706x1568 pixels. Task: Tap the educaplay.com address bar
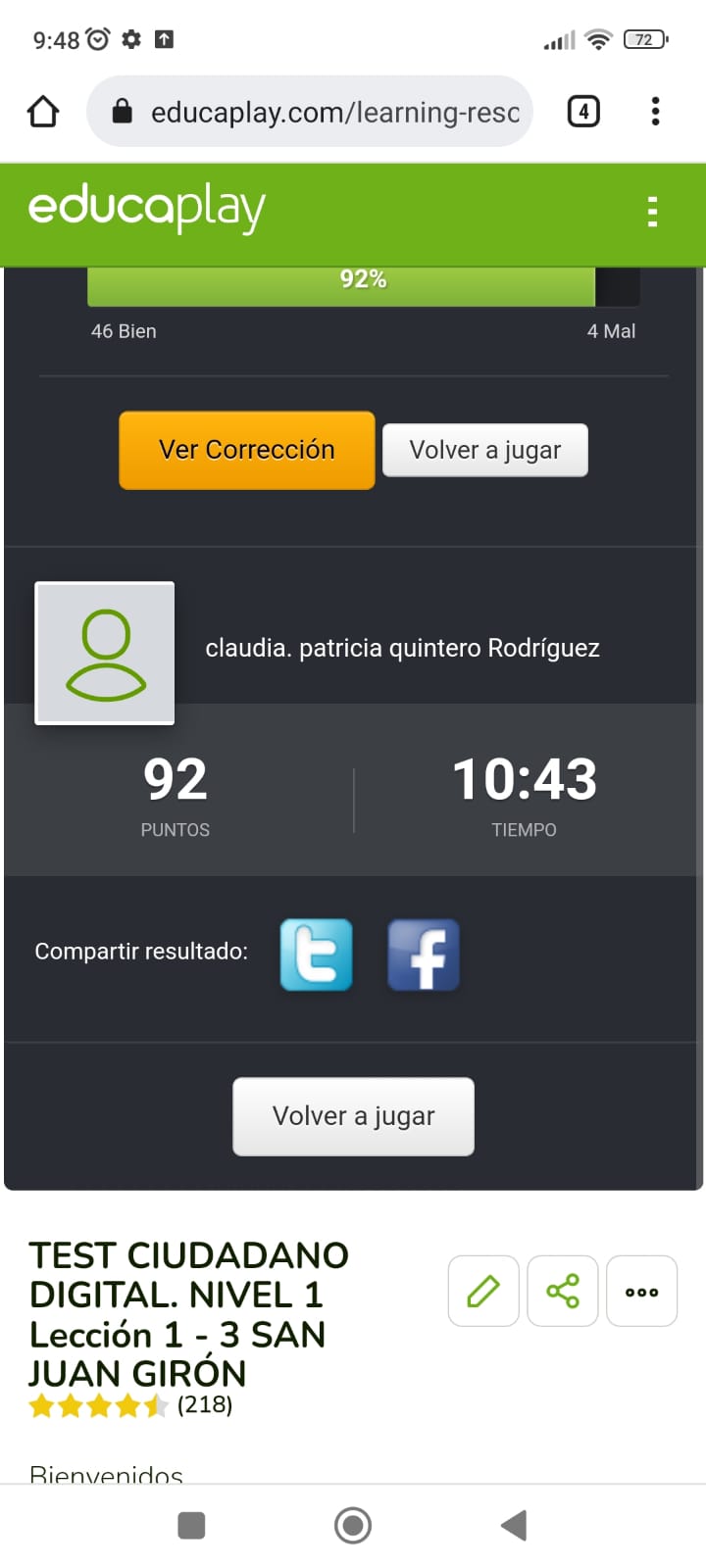click(310, 112)
